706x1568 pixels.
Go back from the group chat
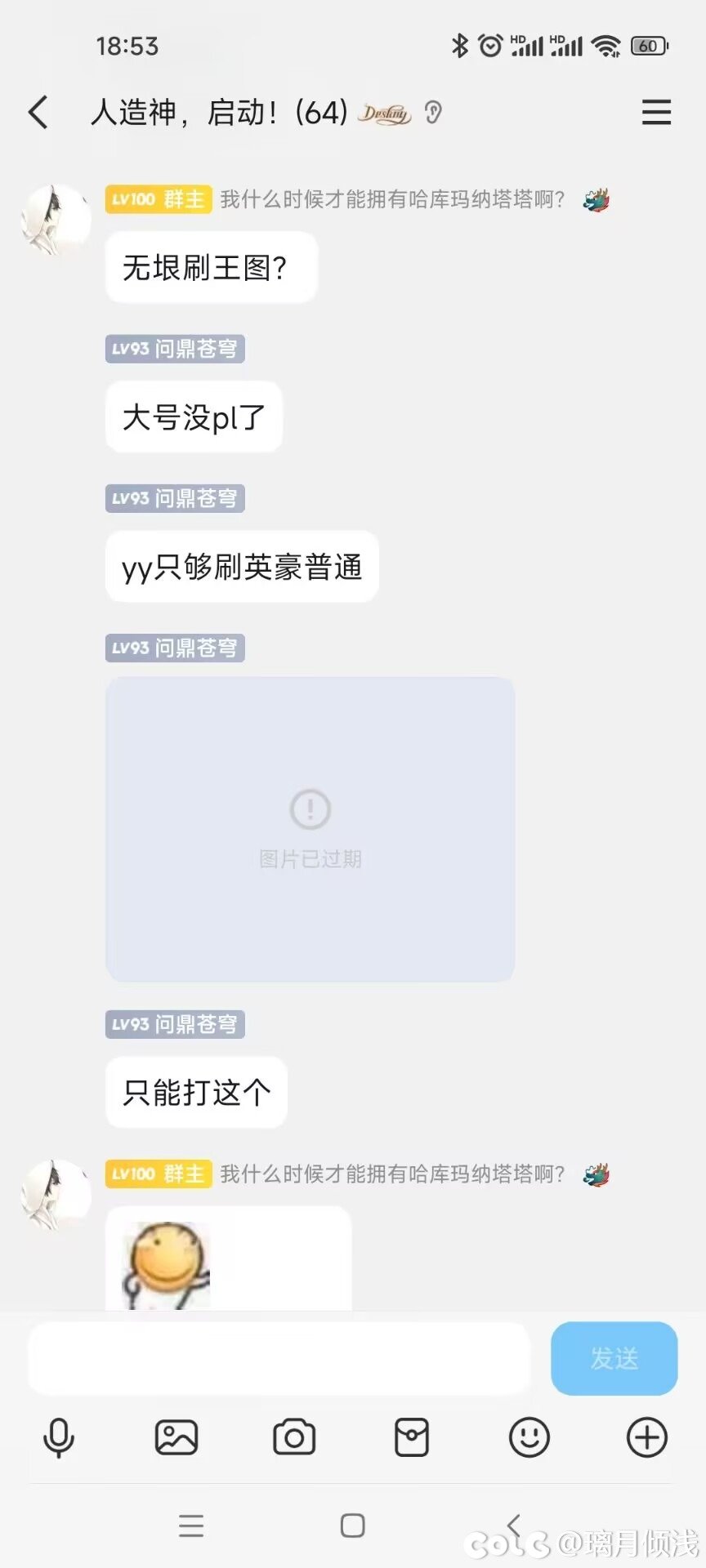(x=38, y=112)
